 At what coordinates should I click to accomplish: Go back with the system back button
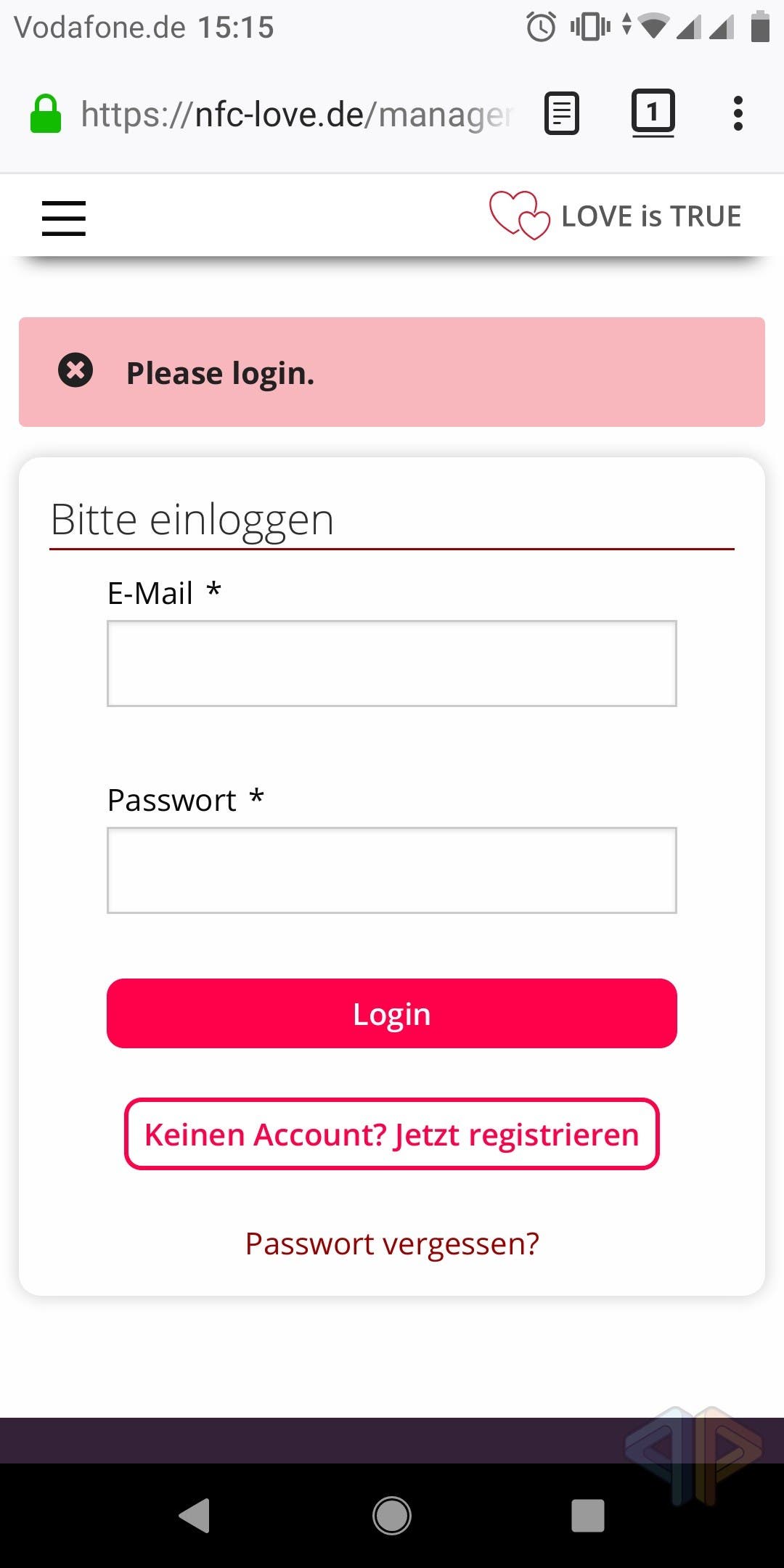click(x=195, y=1515)
